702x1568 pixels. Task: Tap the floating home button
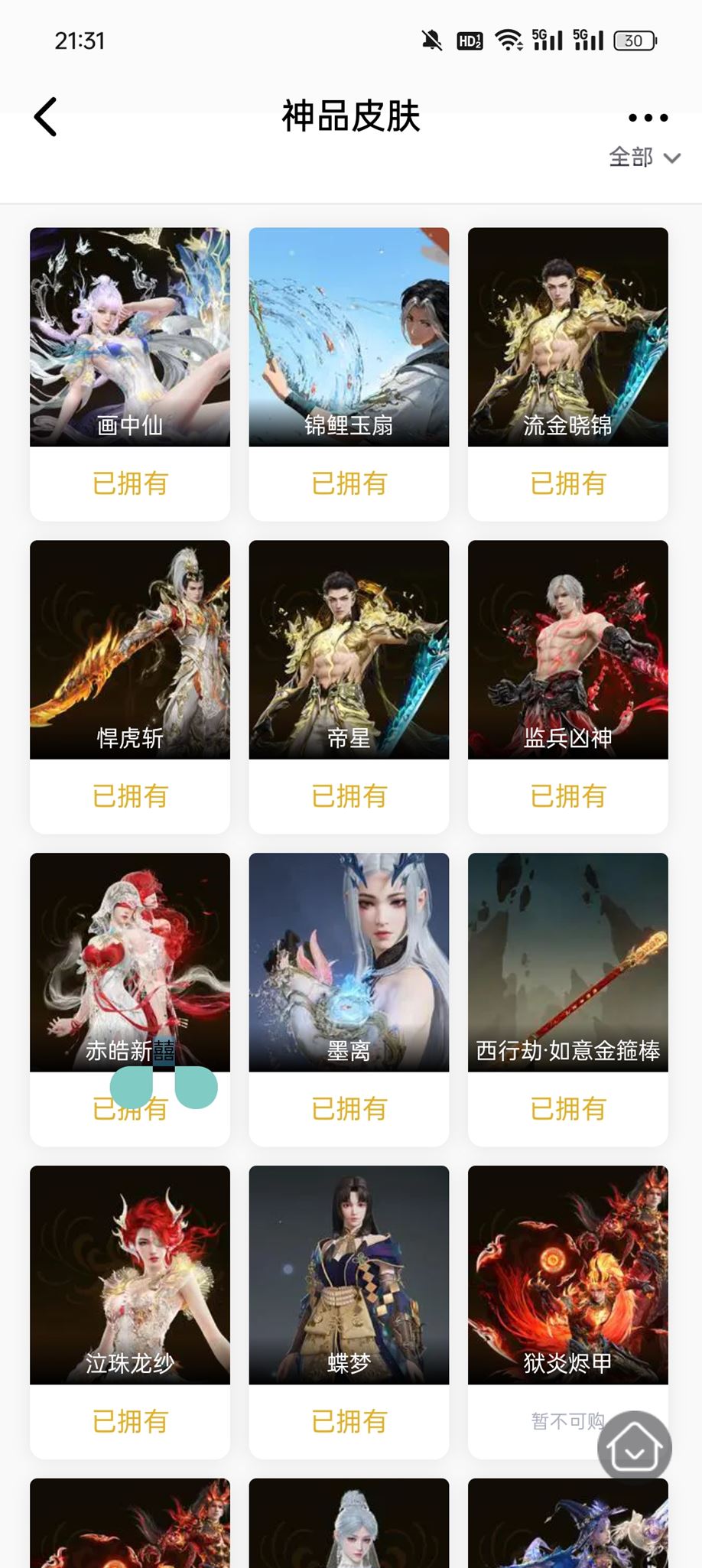pos(635,1447)
